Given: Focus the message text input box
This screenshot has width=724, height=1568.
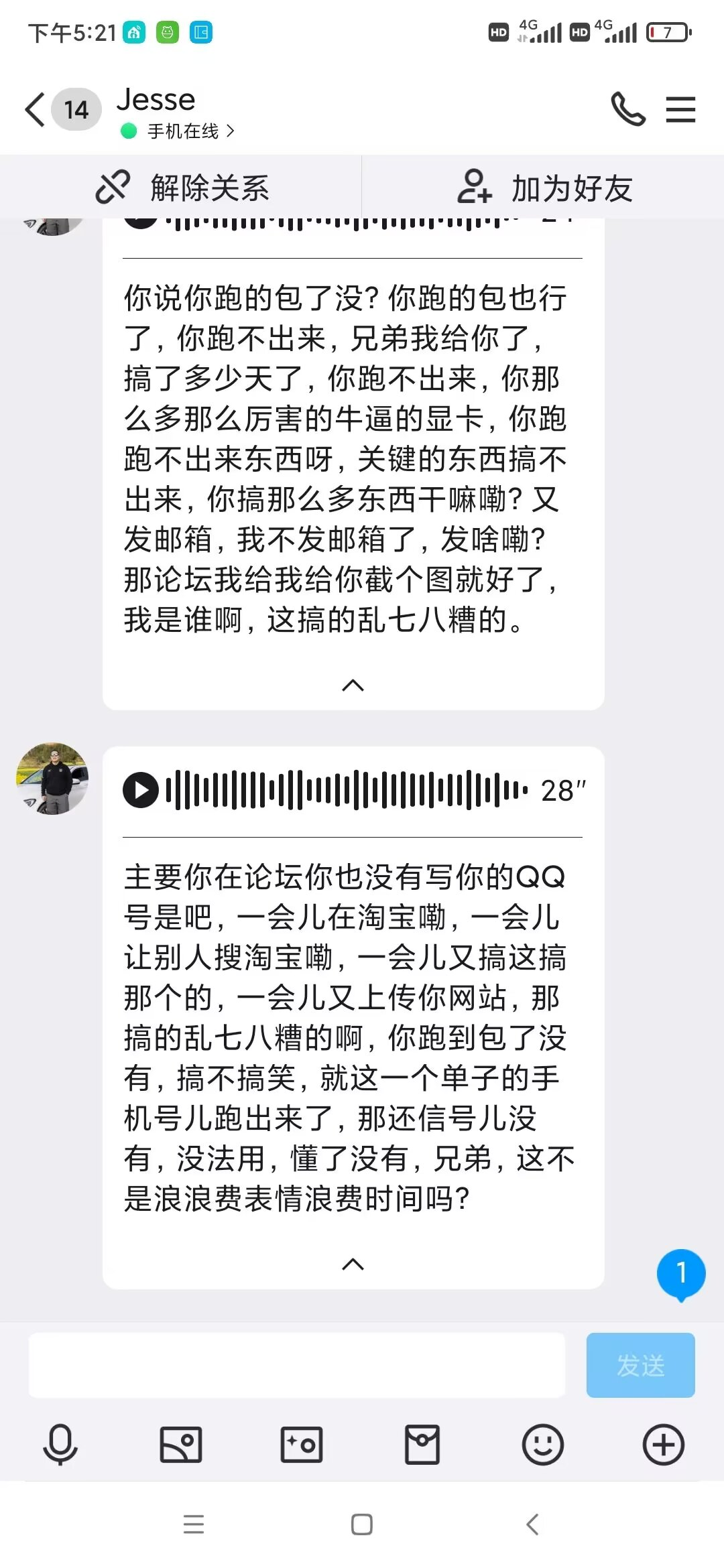Looking at the screenshot, I should click(x=297, y=1365).
